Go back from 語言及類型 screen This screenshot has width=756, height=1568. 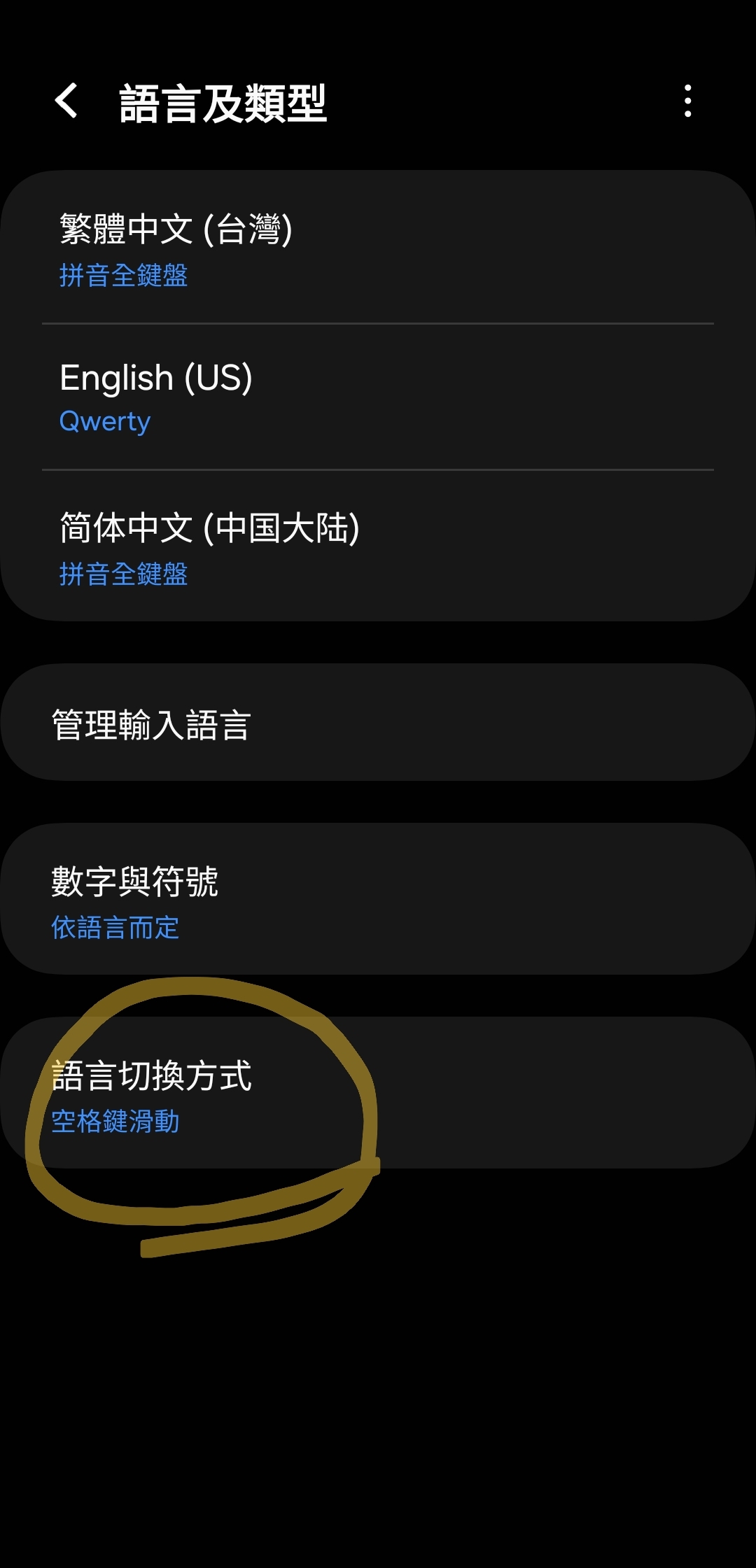[x=66, y=101]
